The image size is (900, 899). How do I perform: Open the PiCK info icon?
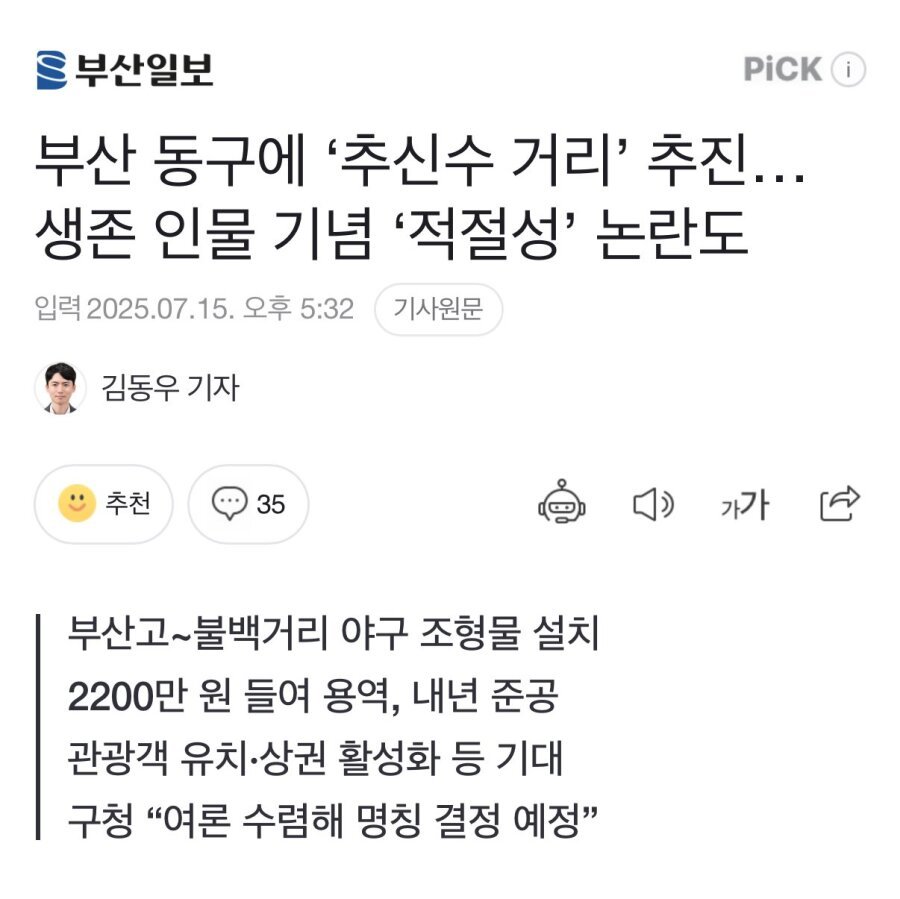(848, 70)
